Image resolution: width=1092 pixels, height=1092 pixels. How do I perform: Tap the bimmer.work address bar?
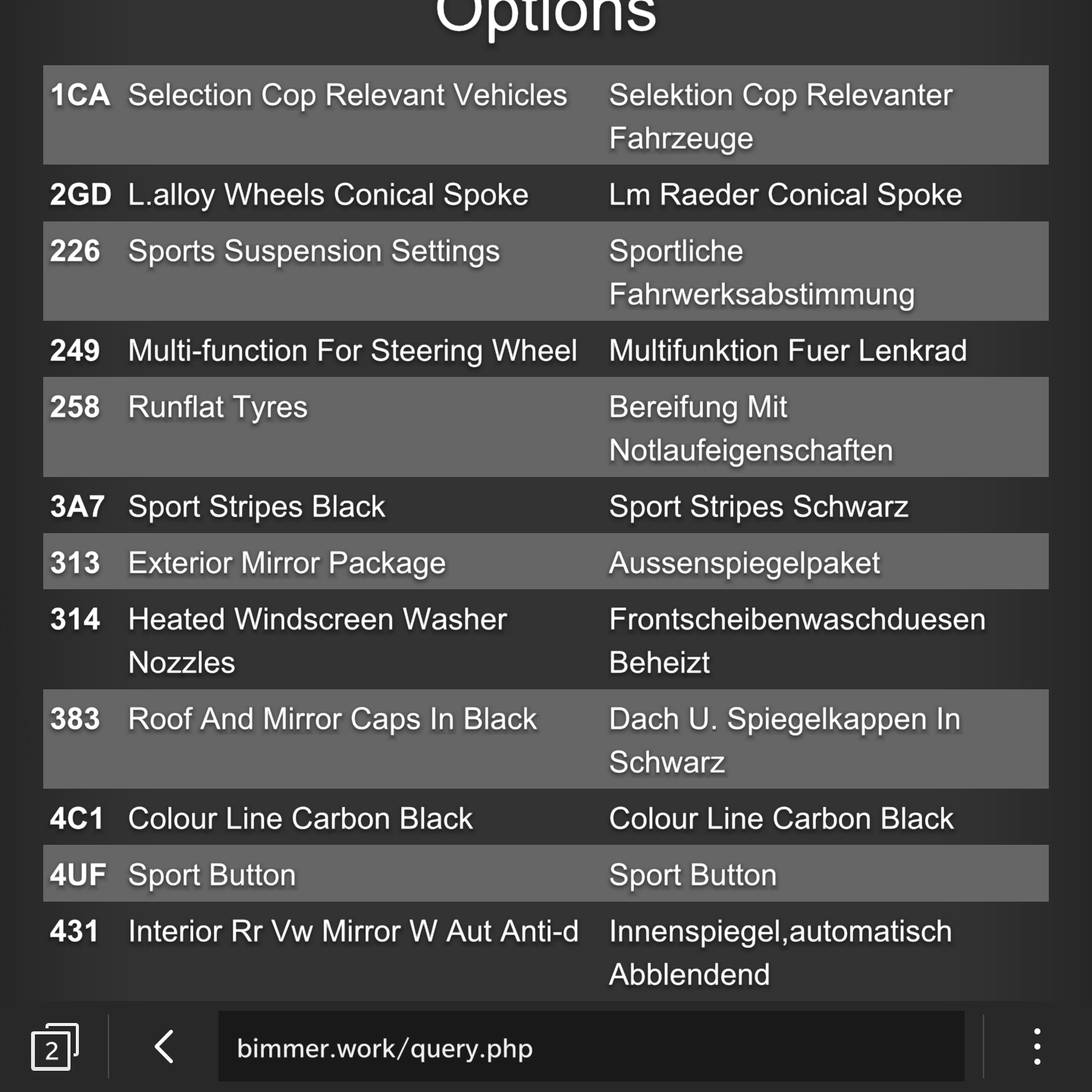click(x=590, y=1047)
